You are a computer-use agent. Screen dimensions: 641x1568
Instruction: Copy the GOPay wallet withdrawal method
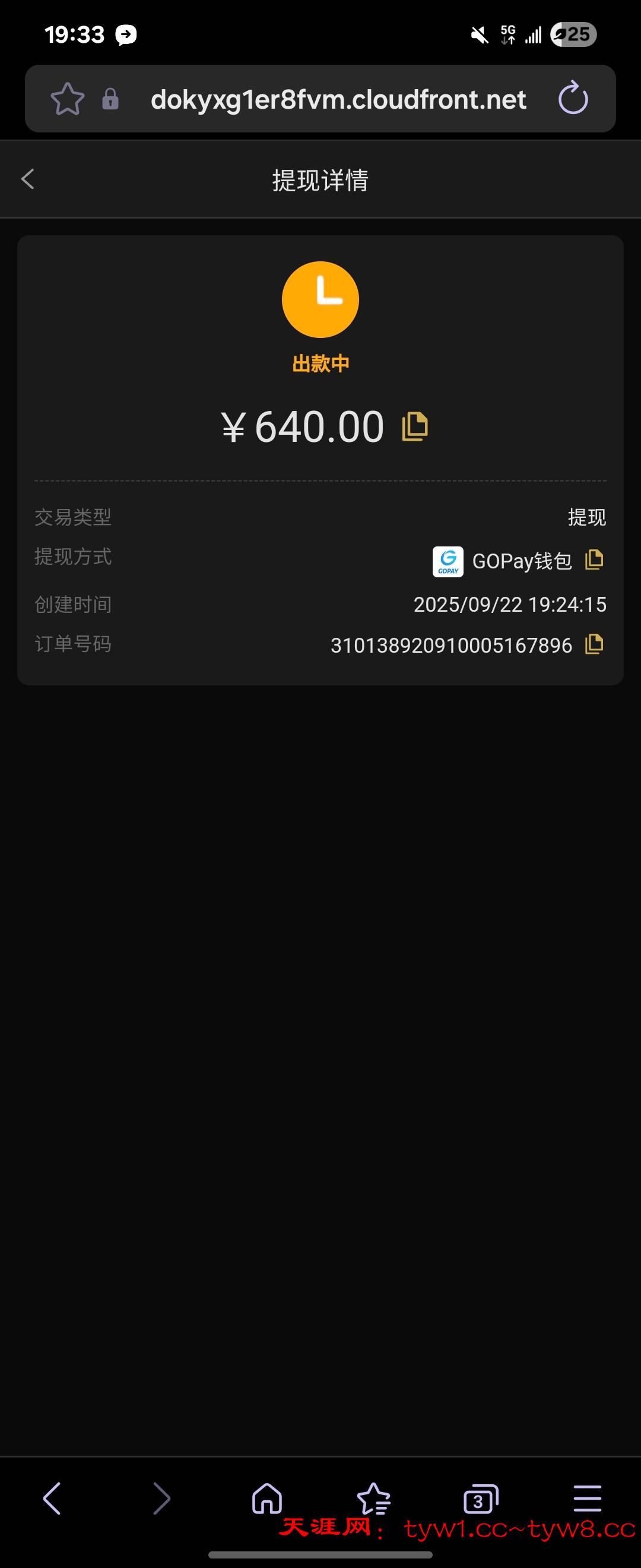[594, 559]
